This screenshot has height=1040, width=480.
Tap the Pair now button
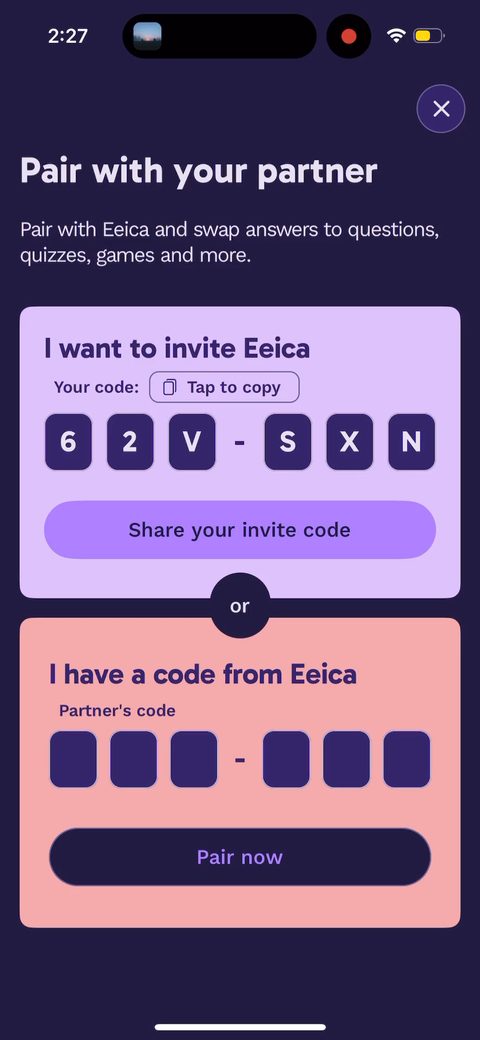pos(240,857)
